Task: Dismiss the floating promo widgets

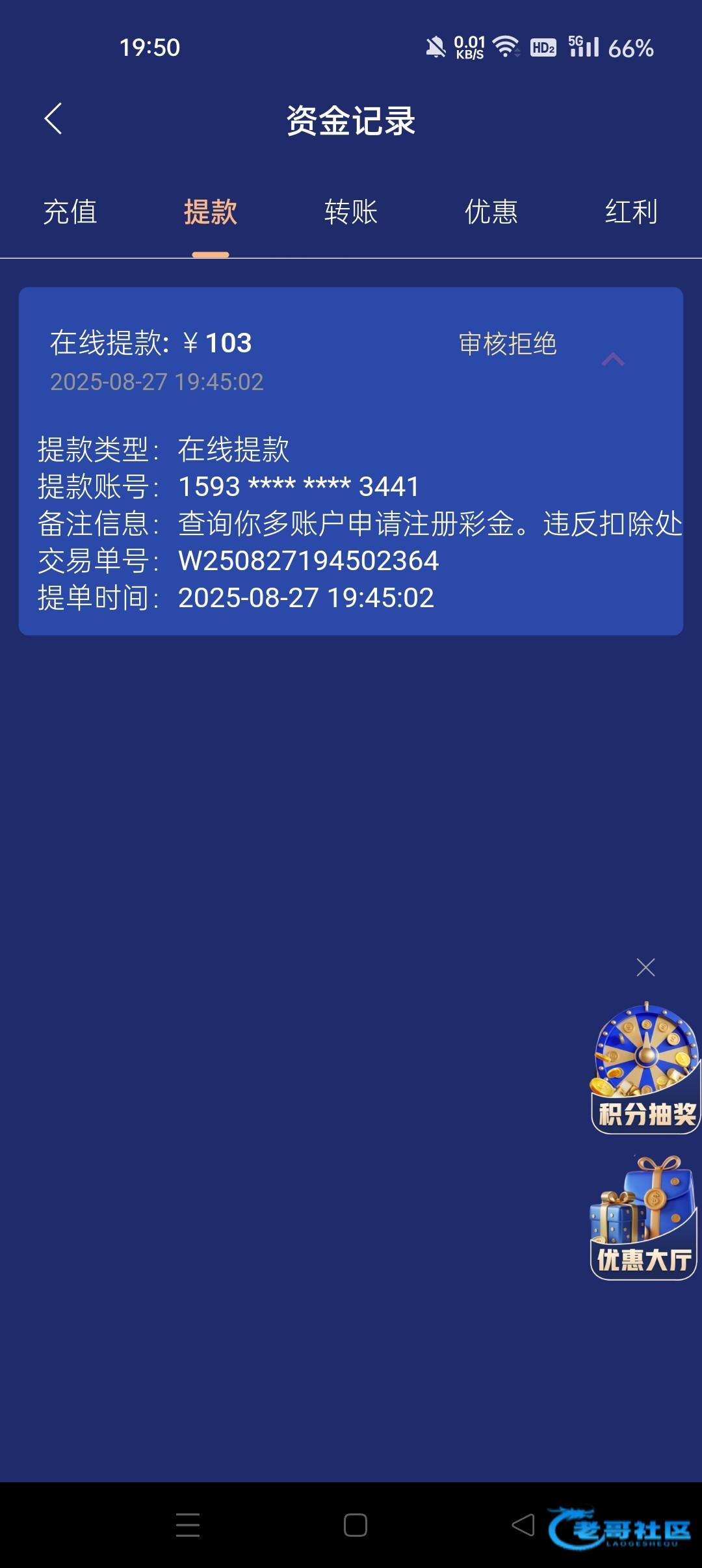Action: click(645, 967)
